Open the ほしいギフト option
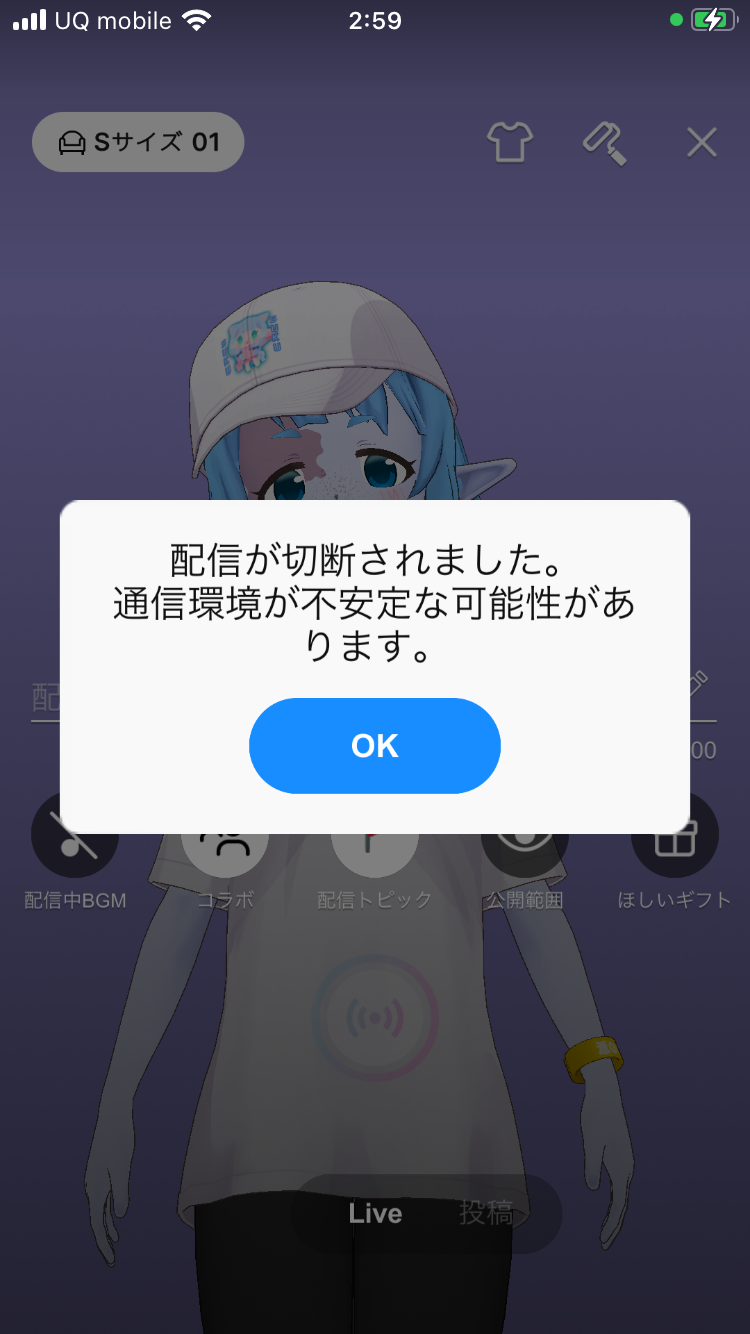This screenshot has width=750, height=1334. [x=675, y=852]
